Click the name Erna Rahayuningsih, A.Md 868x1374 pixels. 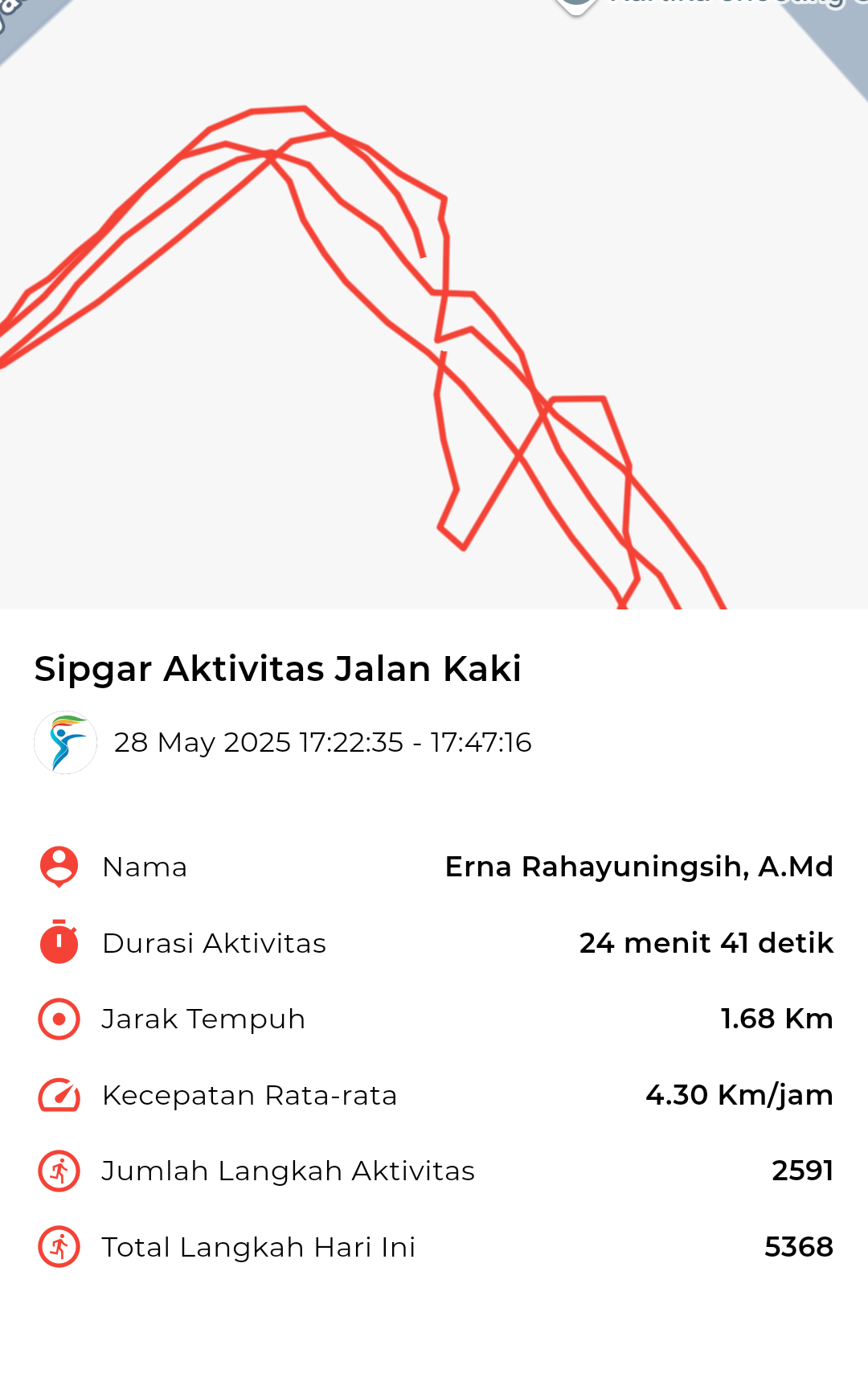639,867
